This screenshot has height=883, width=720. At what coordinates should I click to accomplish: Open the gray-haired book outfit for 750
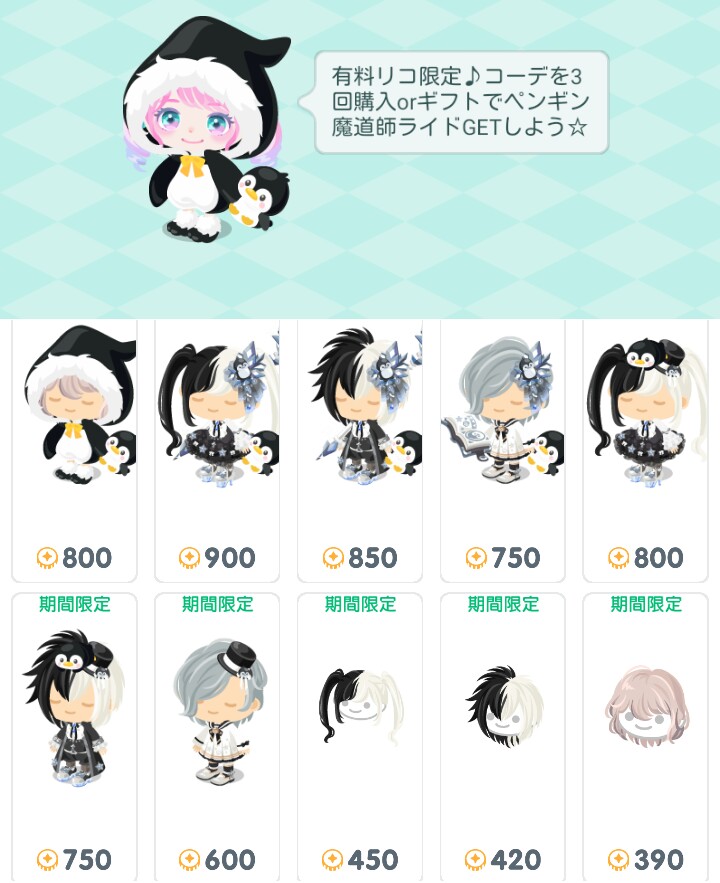pos(503,451)
